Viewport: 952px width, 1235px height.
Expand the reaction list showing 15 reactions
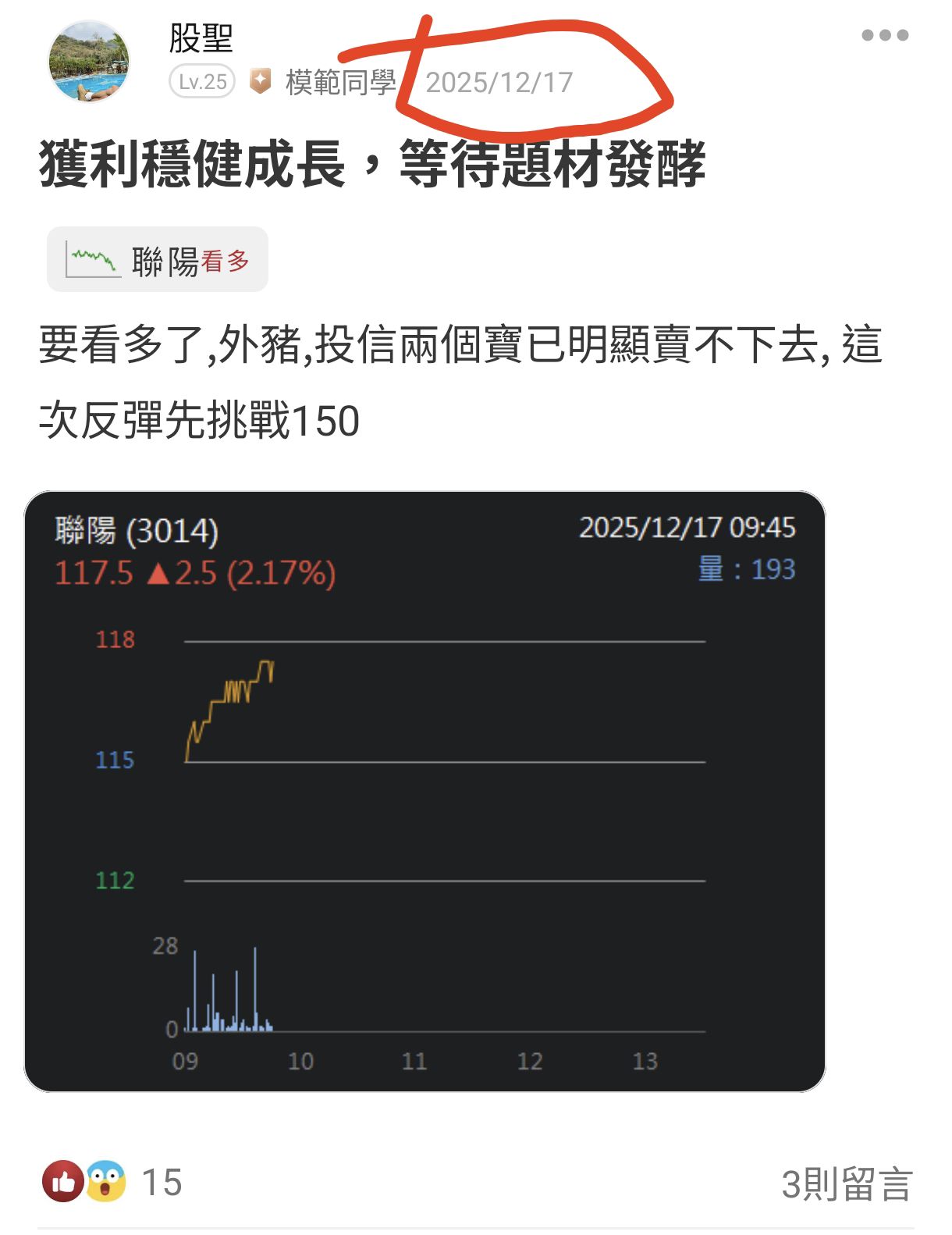tap(160, 1183)
